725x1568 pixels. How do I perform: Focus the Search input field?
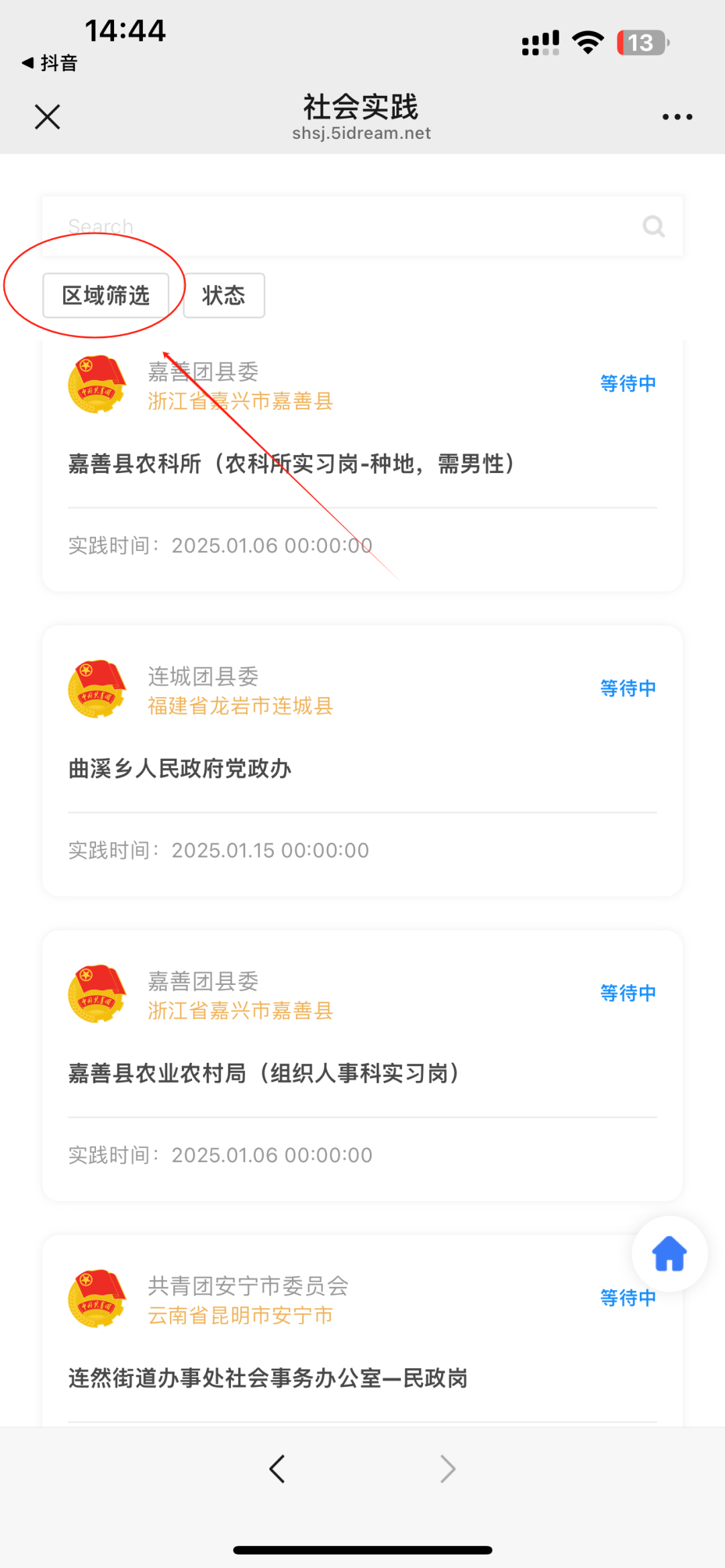[336, 226]
